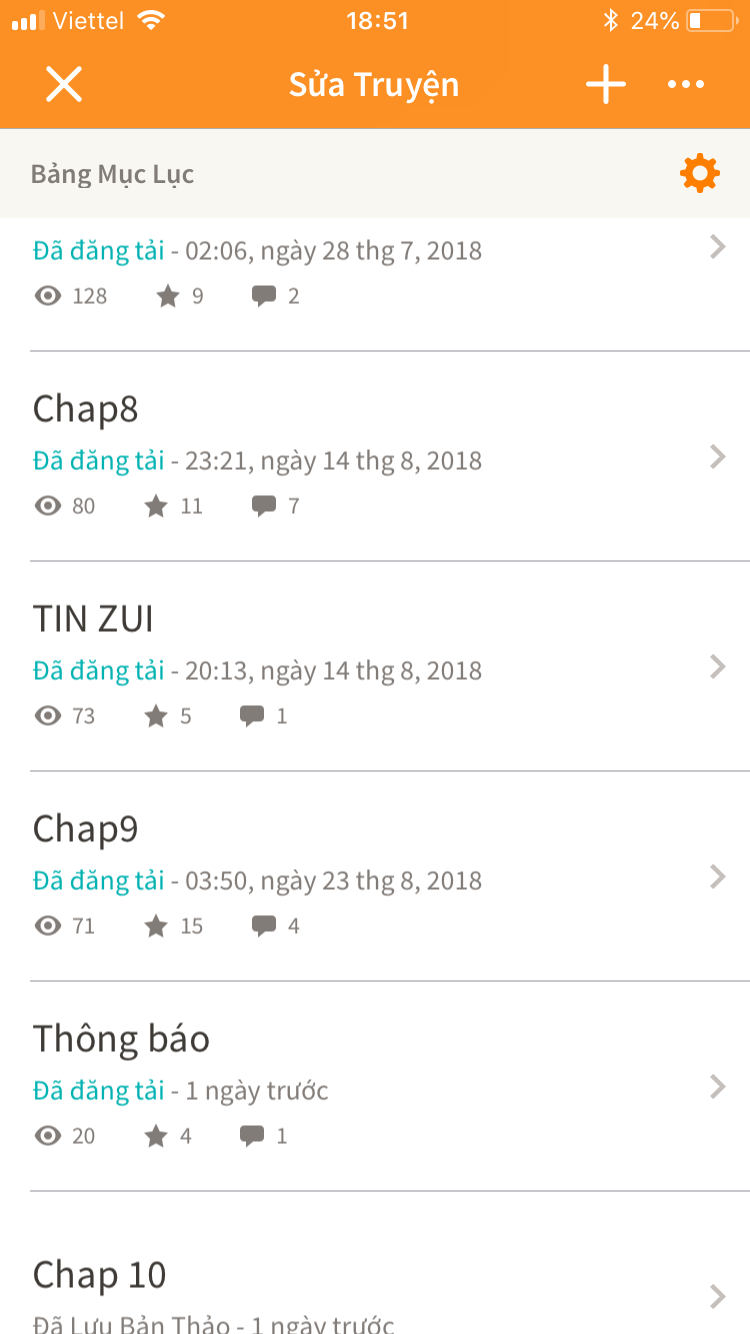Image resolution: width=750 pixels, height=1334 pixels.
Task: Add a new chapter with plus icon
Action: pyautogui.click(x=606, y=85)
